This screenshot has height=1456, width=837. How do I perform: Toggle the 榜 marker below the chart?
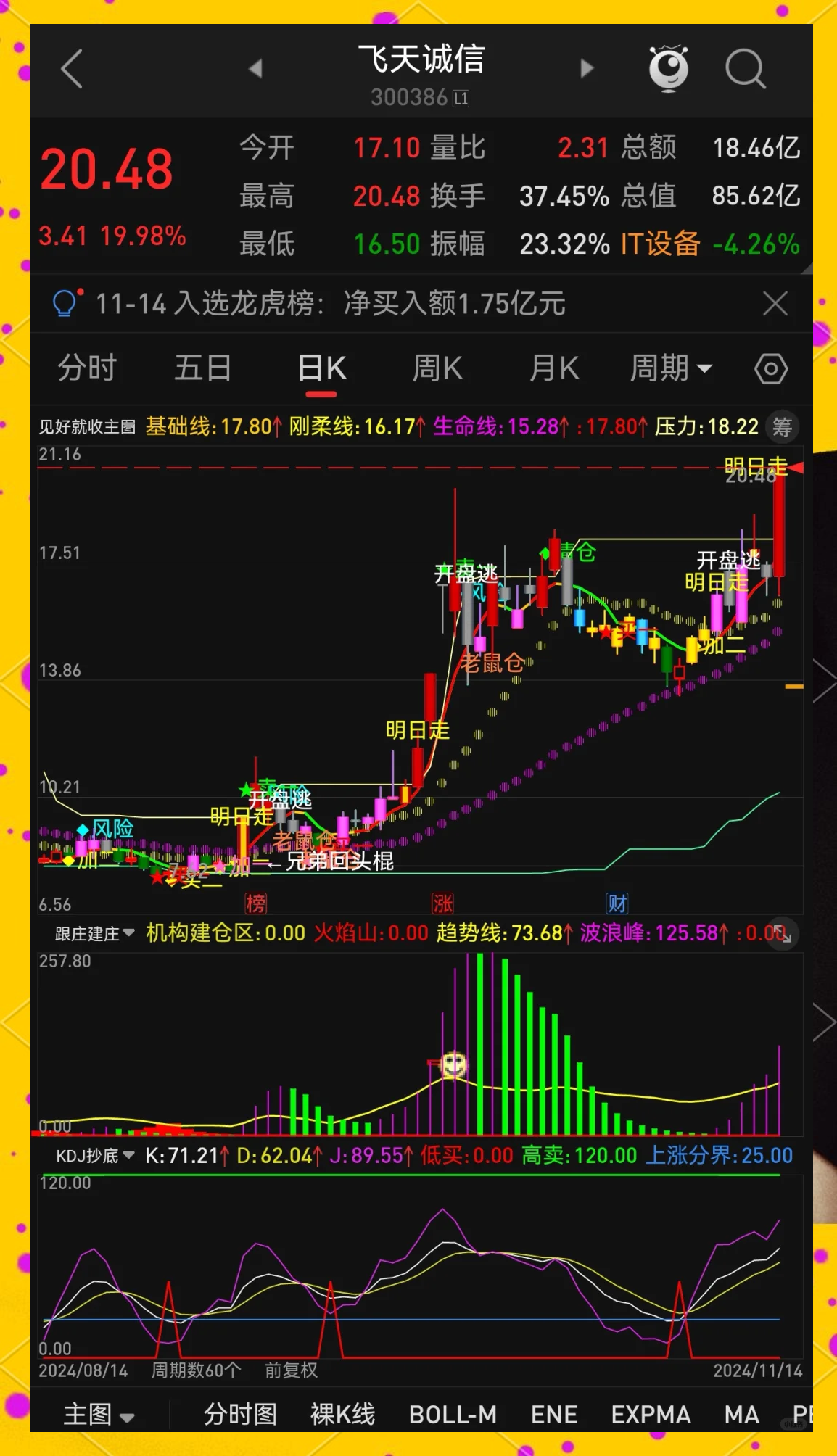255,903
